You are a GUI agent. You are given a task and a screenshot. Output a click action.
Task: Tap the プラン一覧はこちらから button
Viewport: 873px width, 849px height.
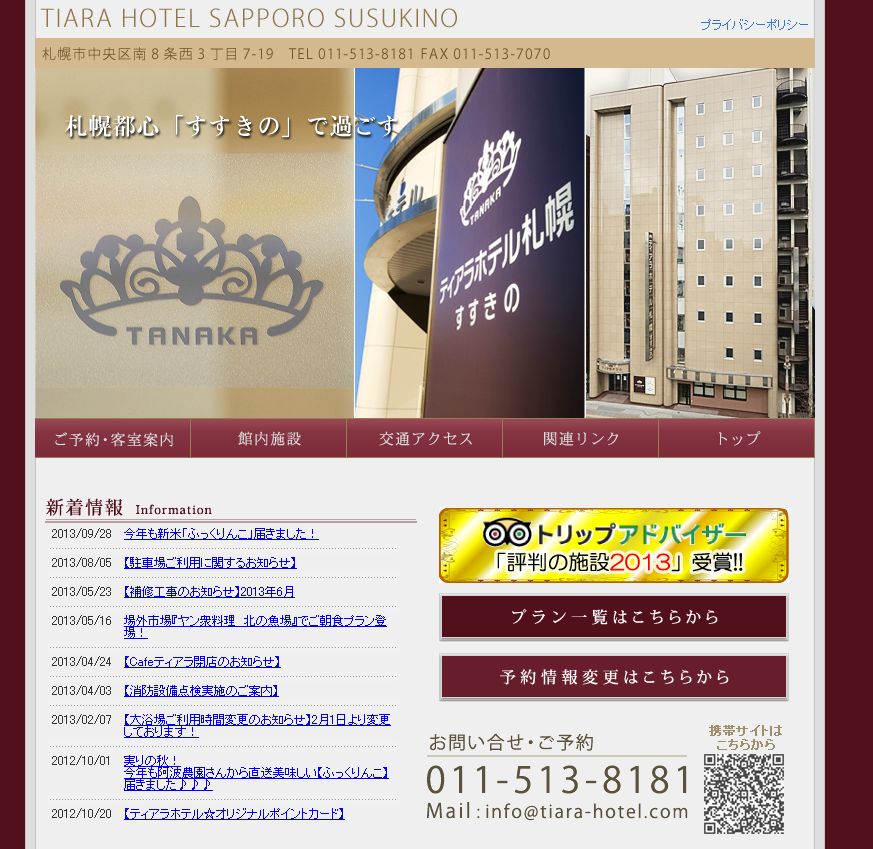pos(614,617)
